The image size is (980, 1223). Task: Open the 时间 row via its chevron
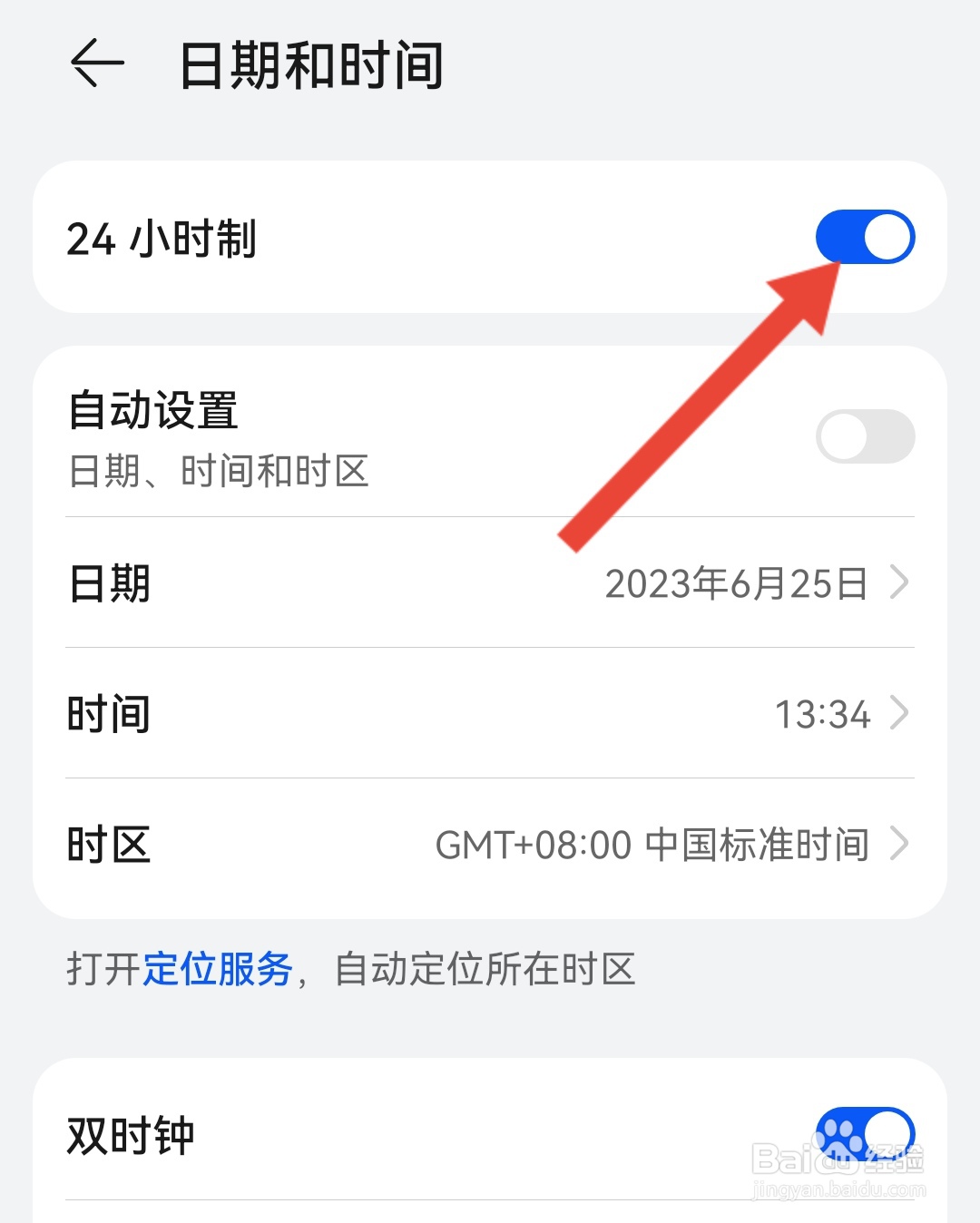899,714
